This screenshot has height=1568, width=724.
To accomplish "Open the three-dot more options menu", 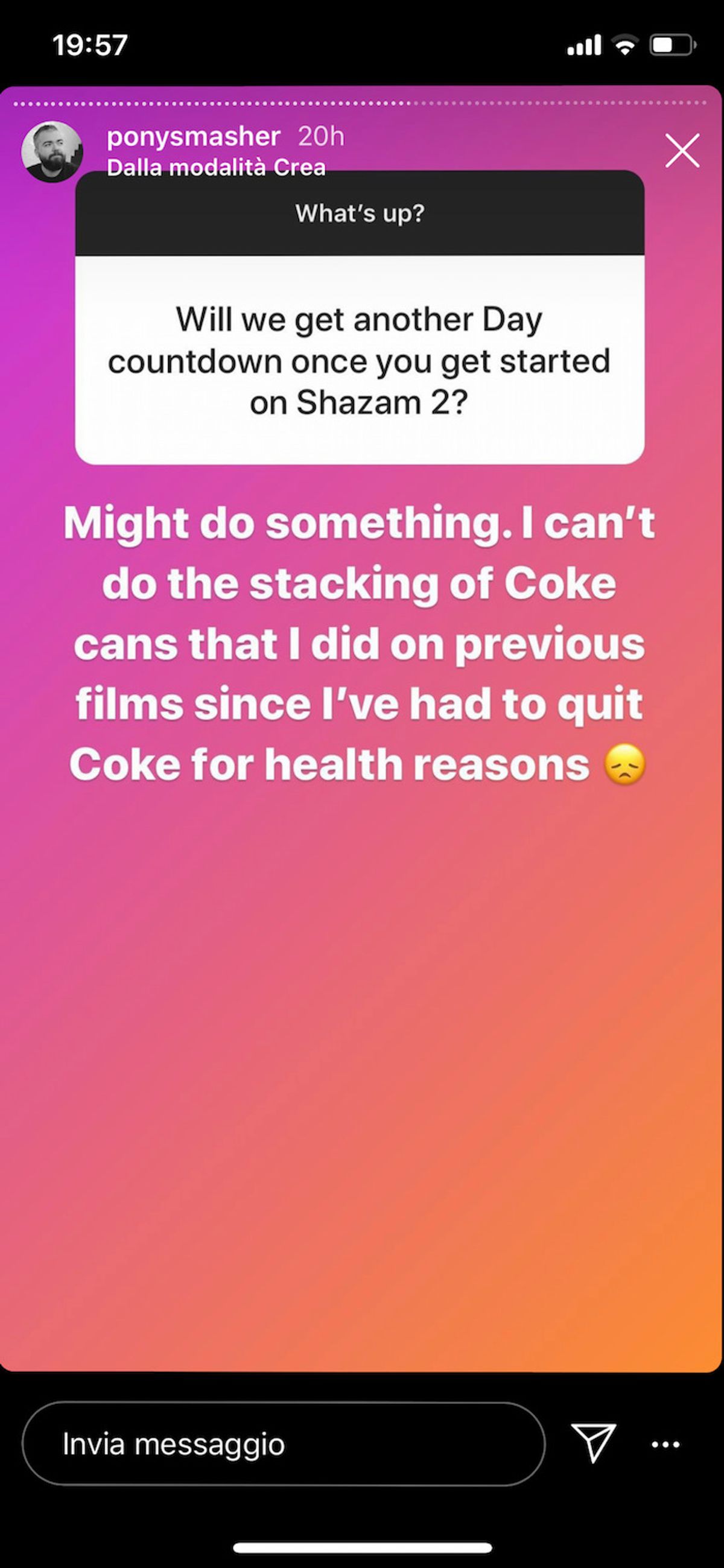I will click(665, 1444).
